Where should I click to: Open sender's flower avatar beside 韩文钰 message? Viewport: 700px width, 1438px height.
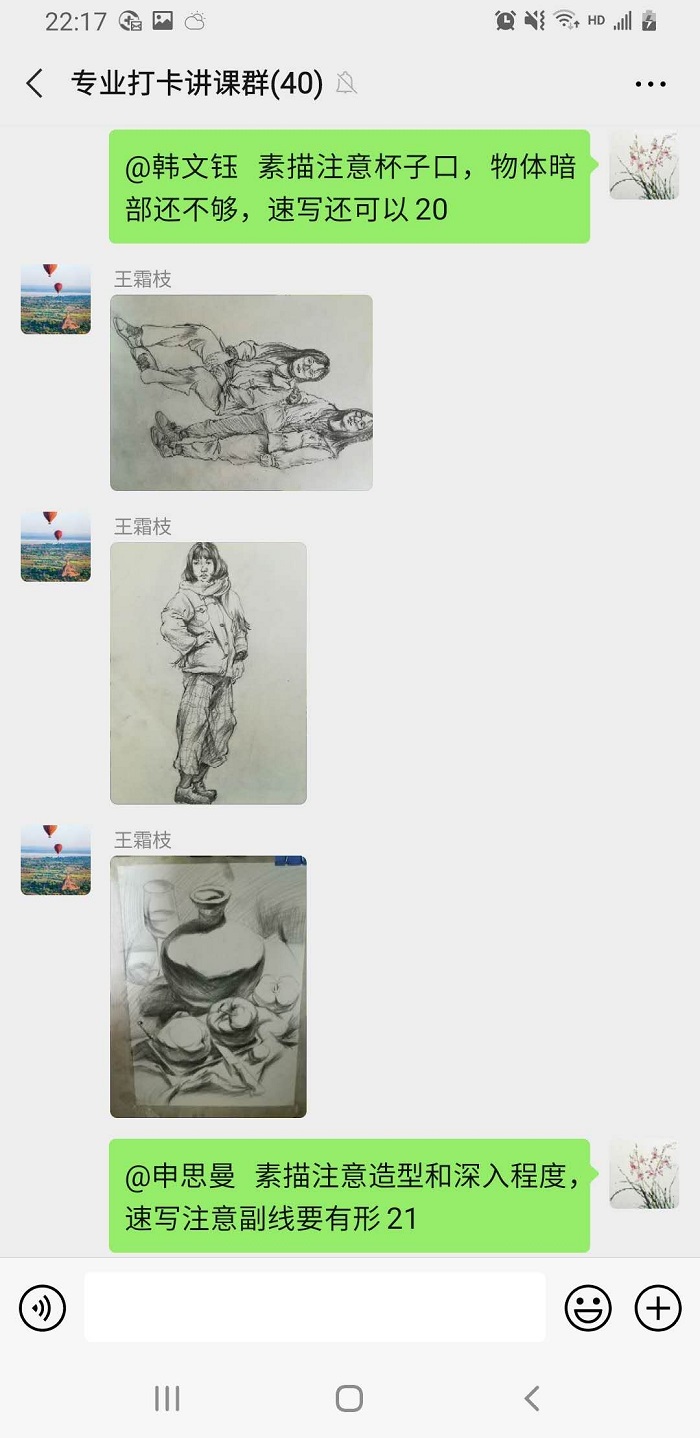[x=643, y=165]
